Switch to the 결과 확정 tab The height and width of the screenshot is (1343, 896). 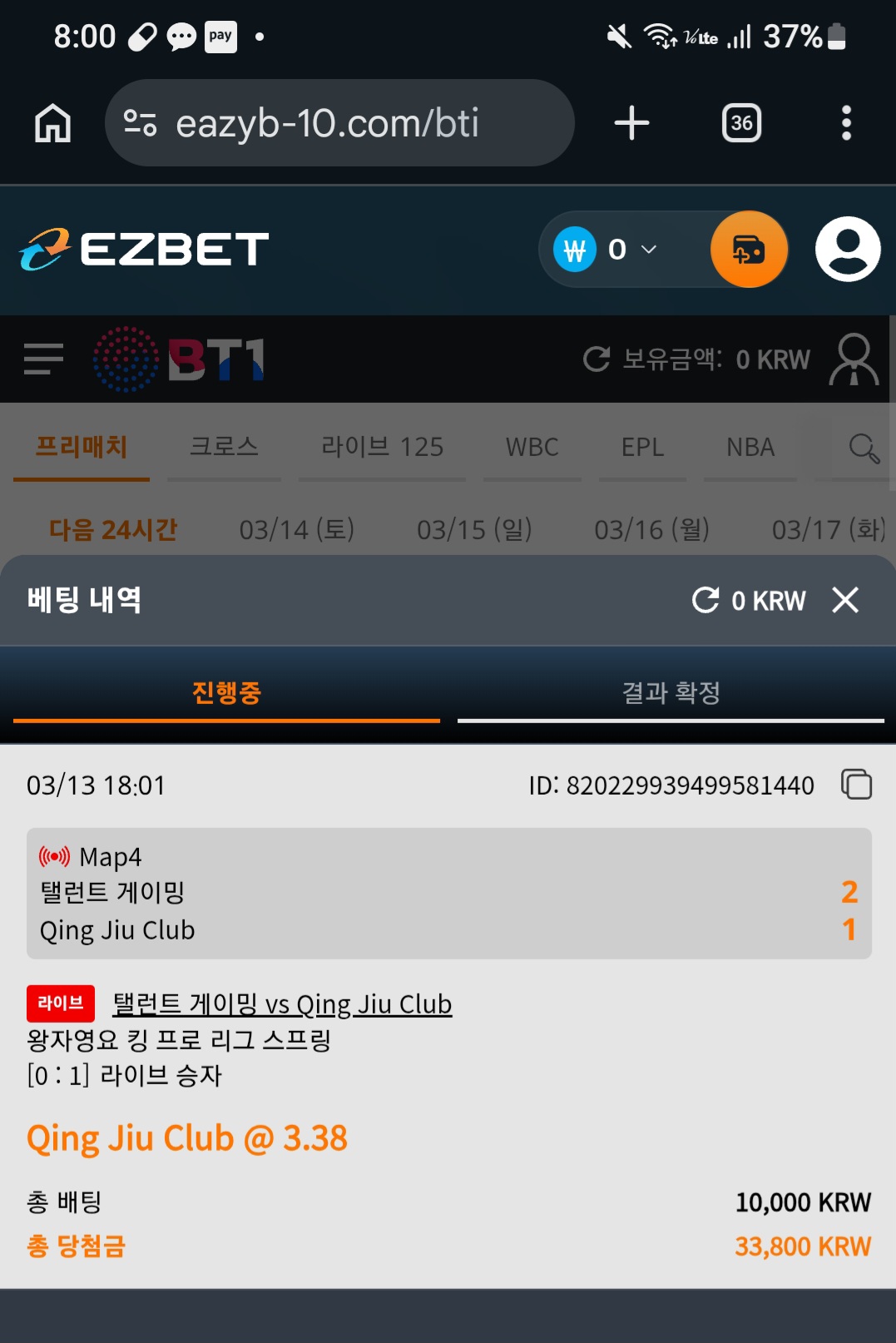671,692
